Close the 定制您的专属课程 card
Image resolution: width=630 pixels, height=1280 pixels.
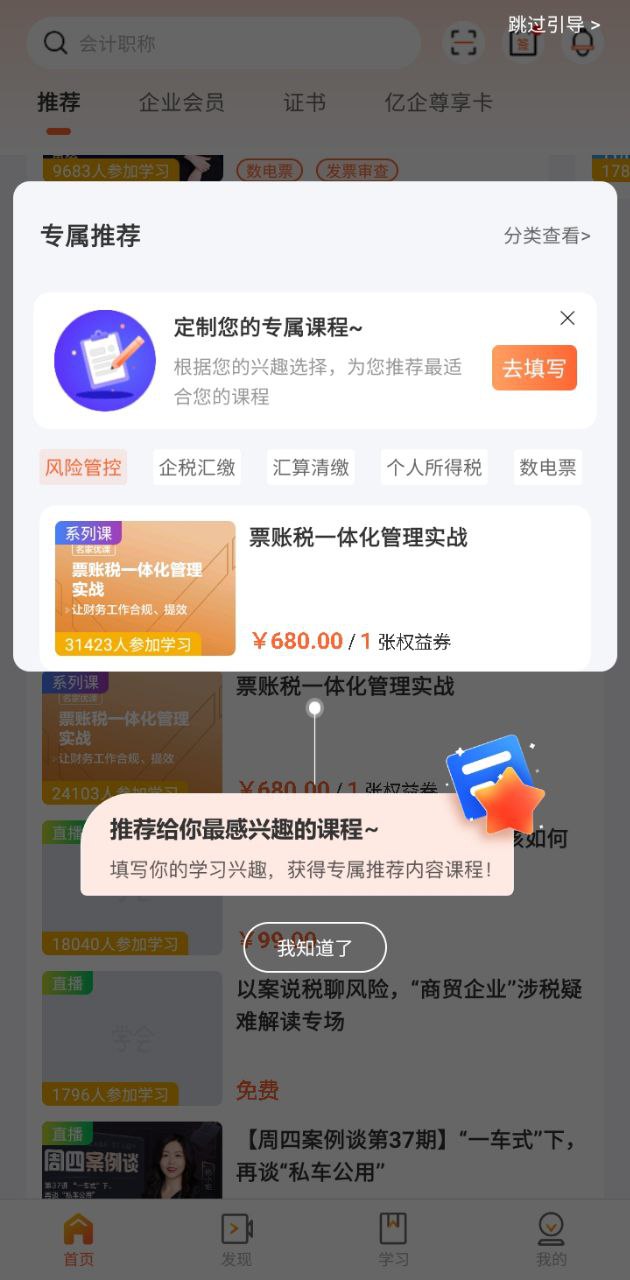567,318
